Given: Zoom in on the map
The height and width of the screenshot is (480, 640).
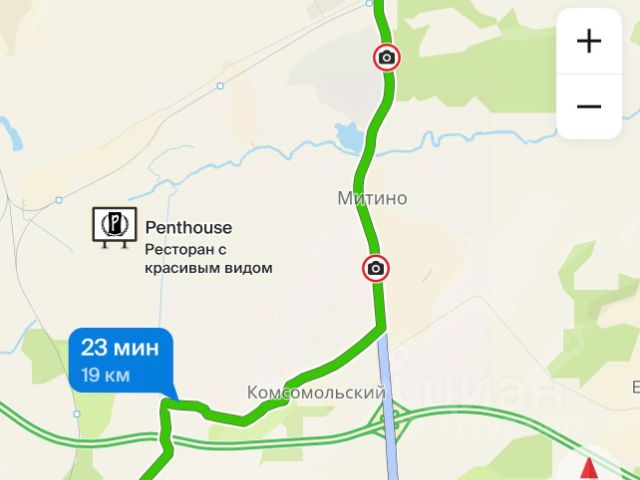Looking at the screenshot, I should pyautogui.click(x=589, y=41).
